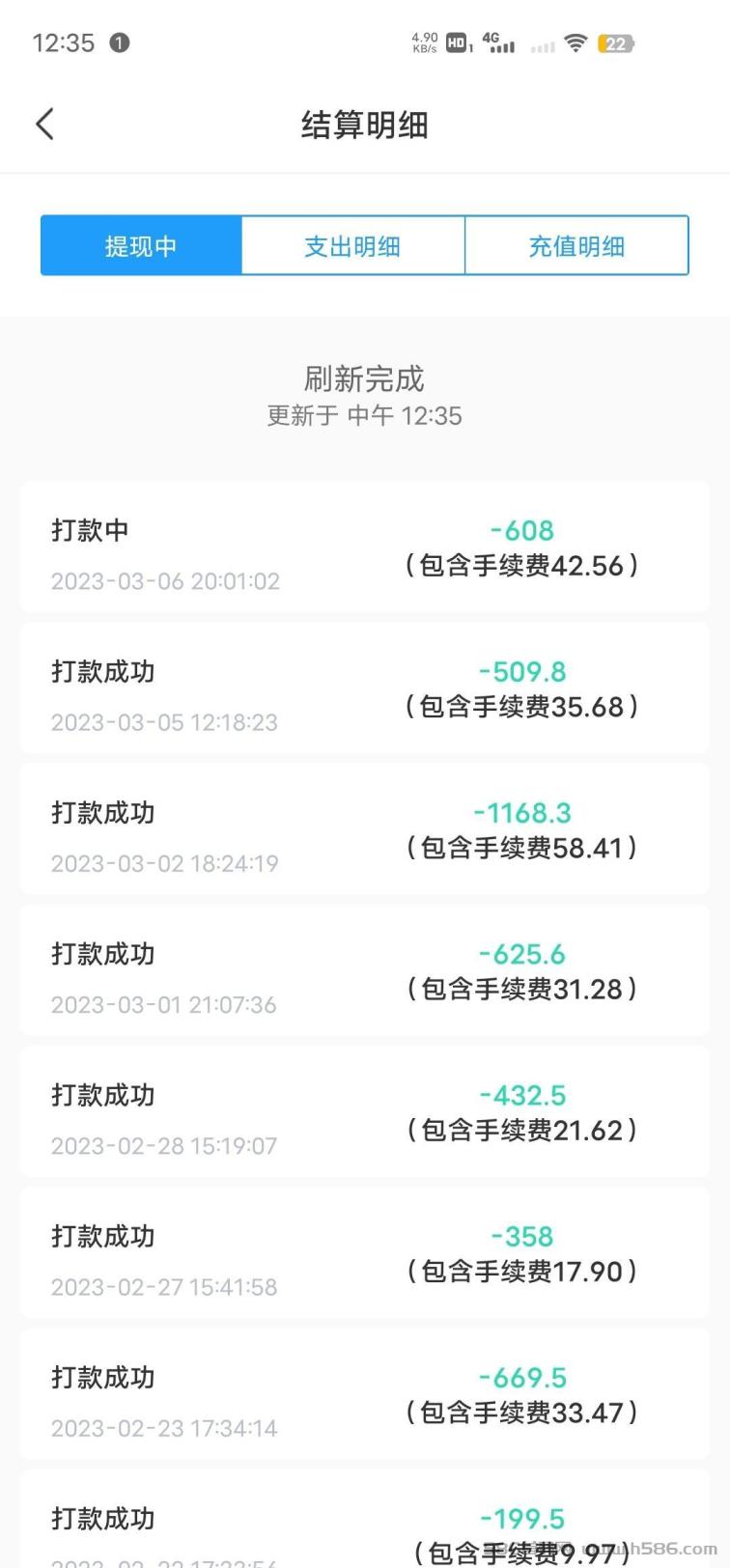730x1568 pixels.
Task: Select the 提现中 tab
Action: (x=141, y=246)
